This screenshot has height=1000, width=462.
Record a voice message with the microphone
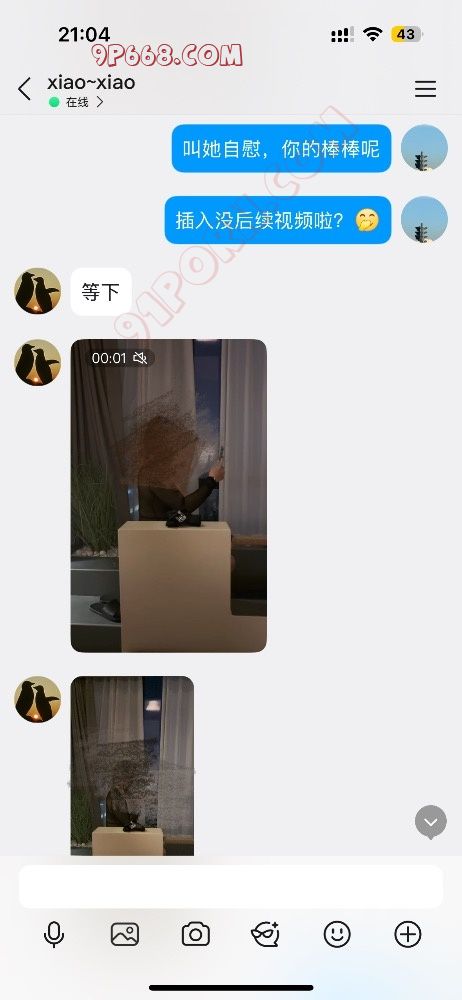pos(54,935)
